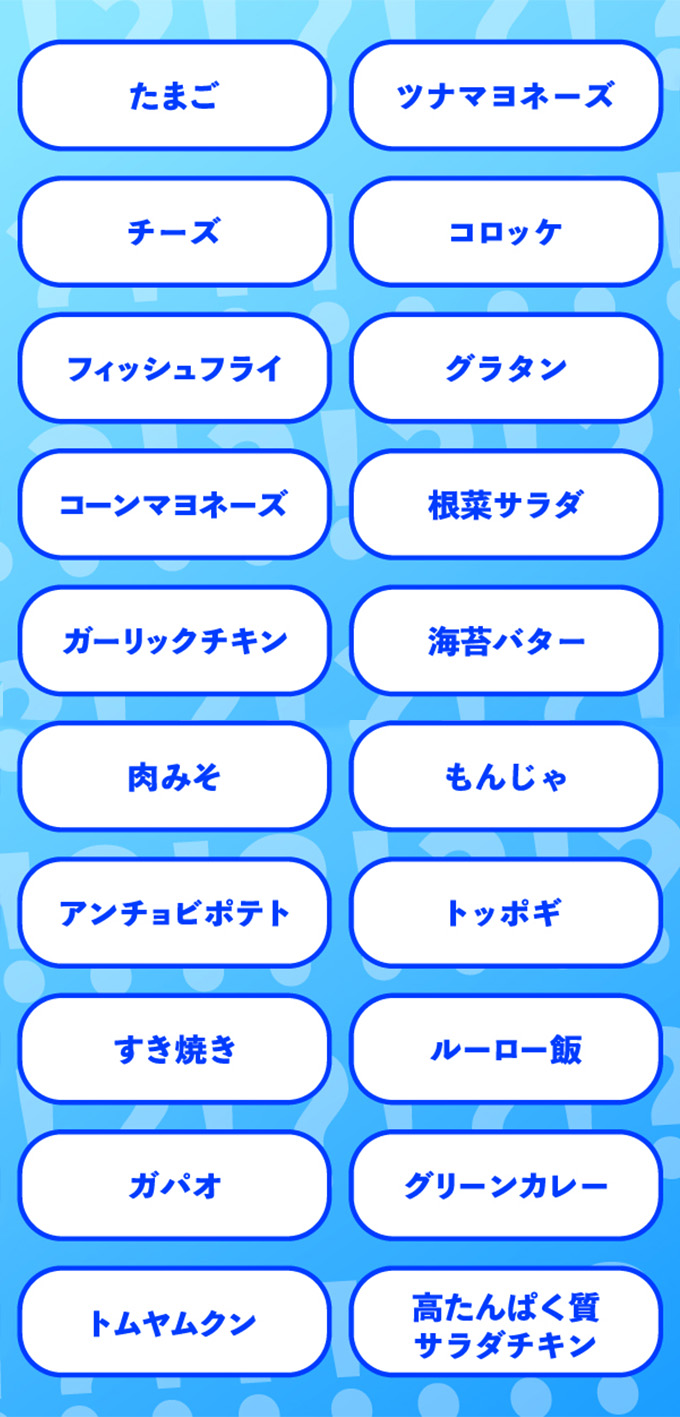Tap コーンマヨネーズ
The height and width of the screenshot is (1417, 680).
coord(174,504)
